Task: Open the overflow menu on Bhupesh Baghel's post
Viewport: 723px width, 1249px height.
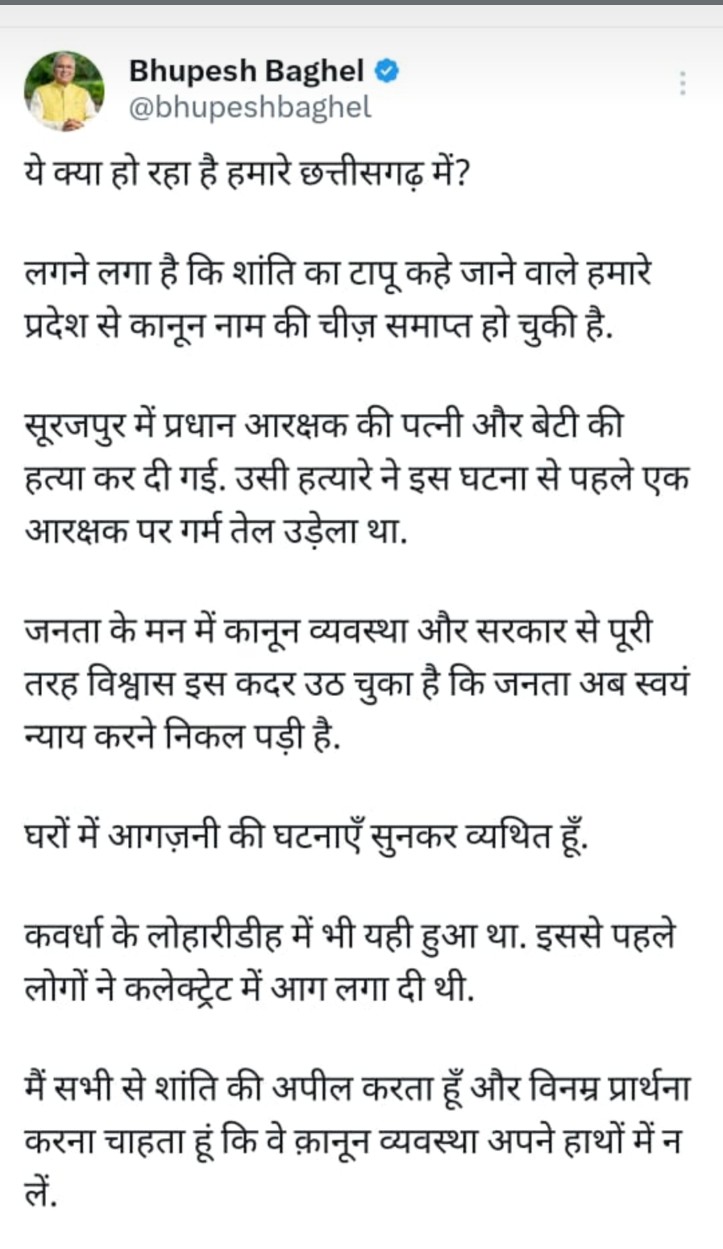Action: 683,83
